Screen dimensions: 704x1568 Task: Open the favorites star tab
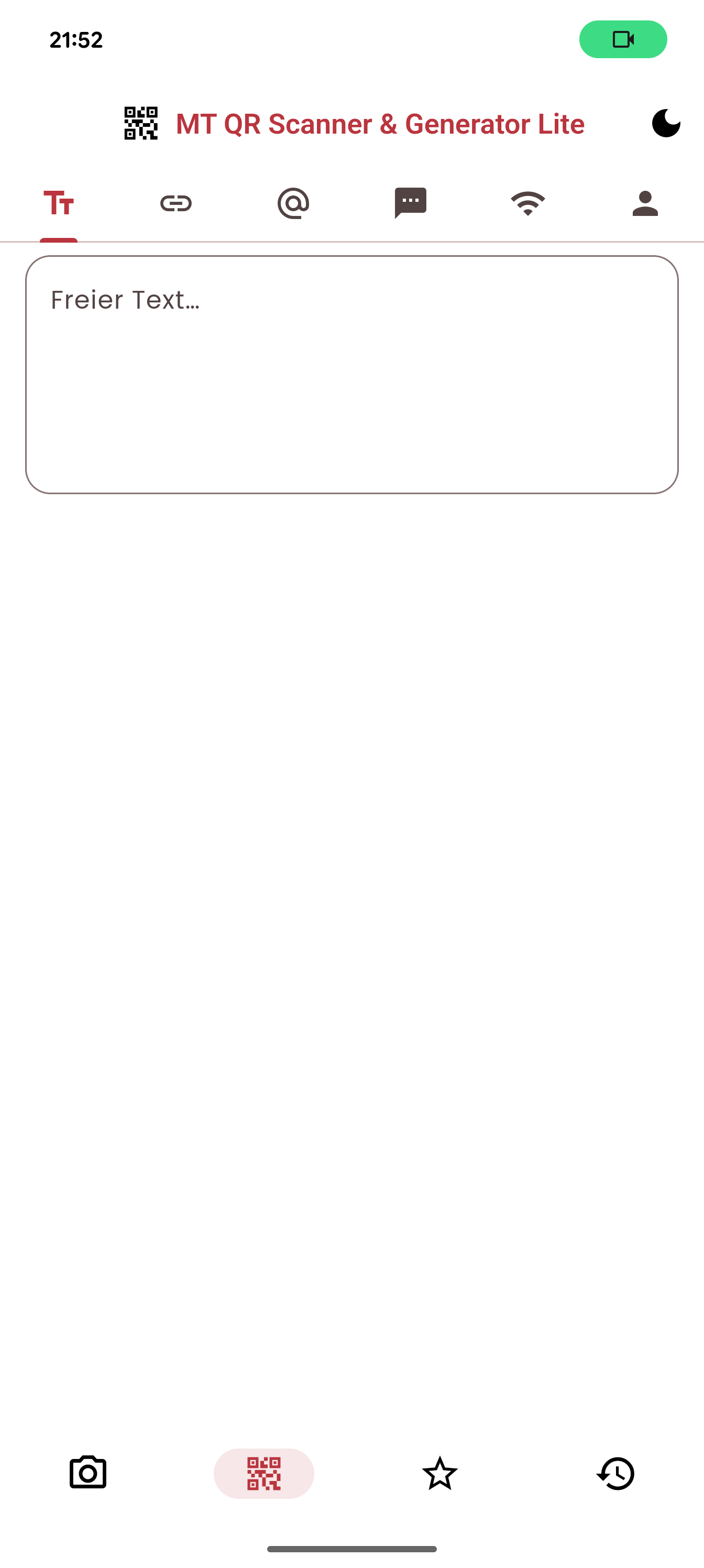[x=440, y=1473]
